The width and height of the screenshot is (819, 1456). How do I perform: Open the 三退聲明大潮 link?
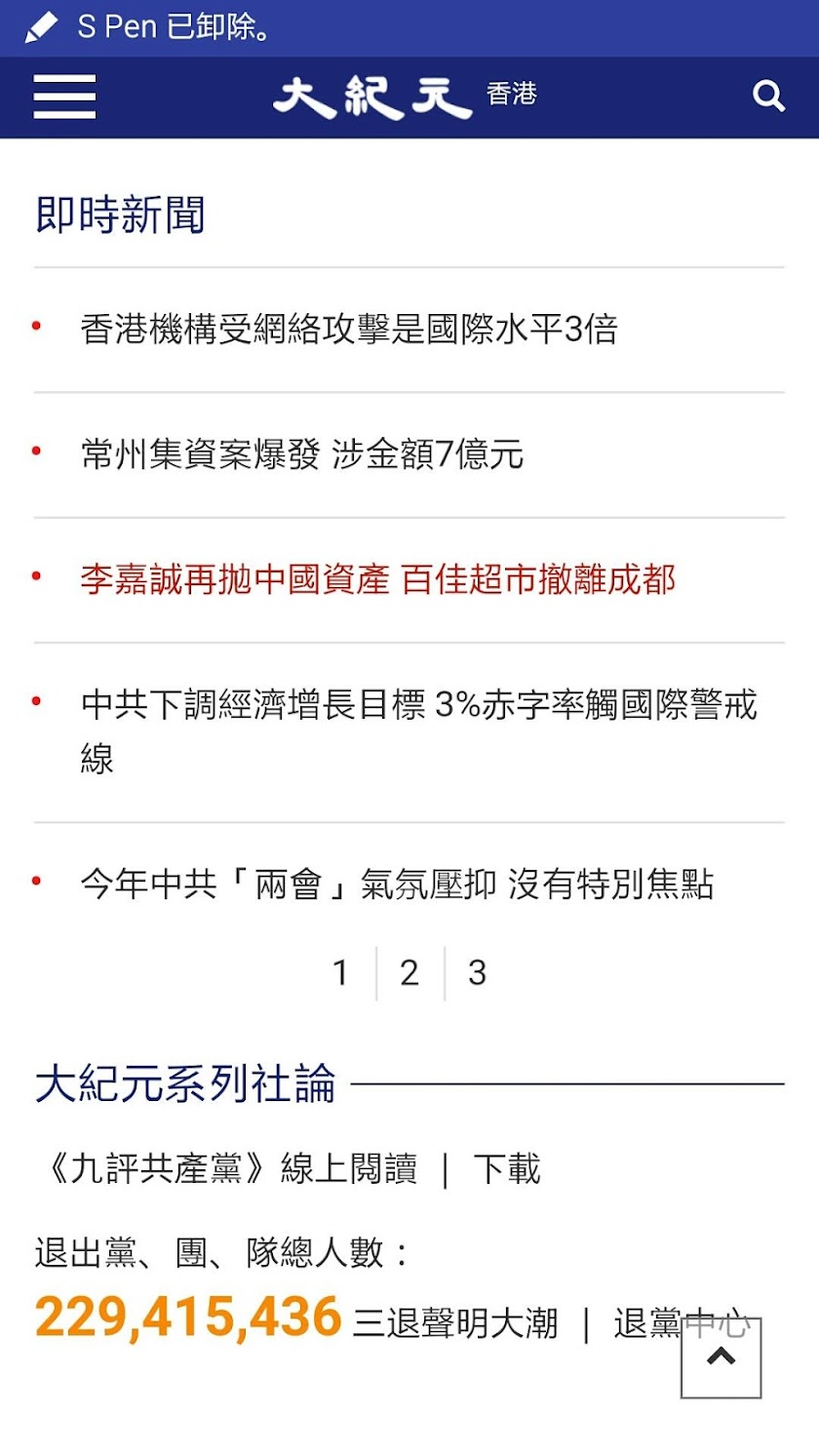455,1324
